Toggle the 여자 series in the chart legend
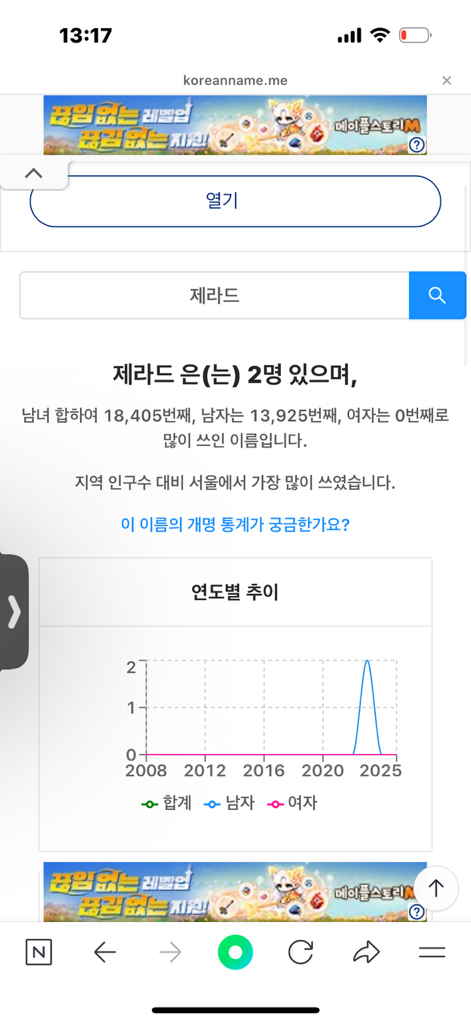Viewport: 471px width, 1023px height. pos(292,803)
